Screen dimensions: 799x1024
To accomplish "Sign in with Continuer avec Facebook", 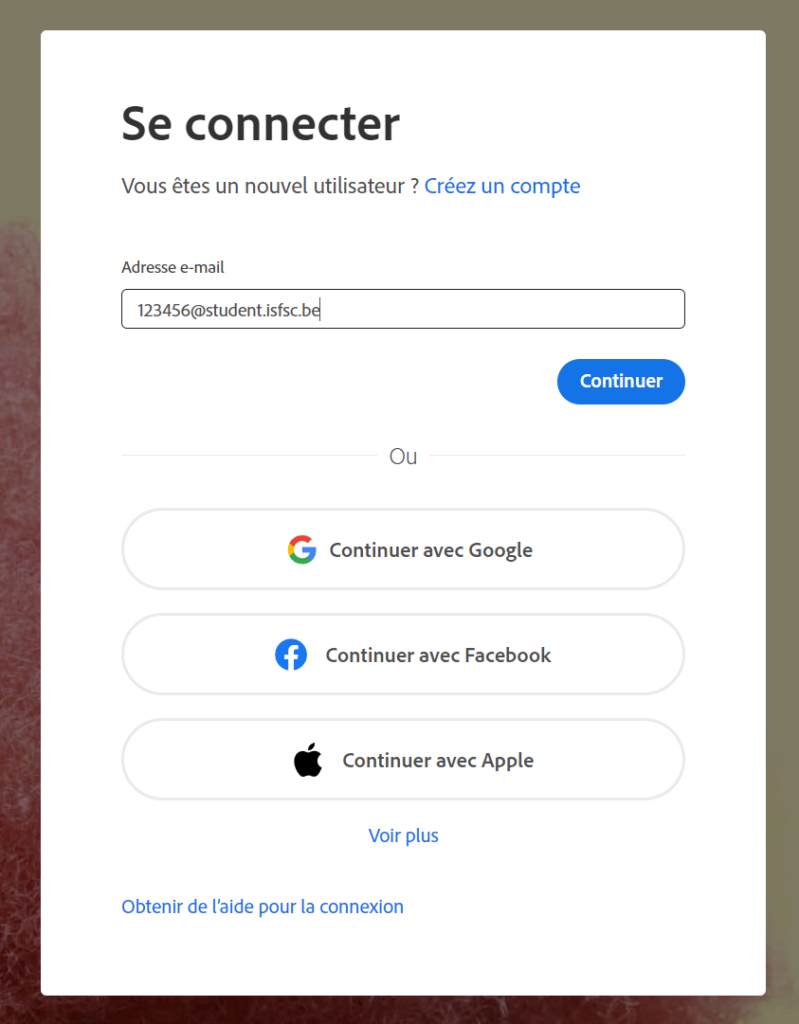I will [x=402, y=655].
